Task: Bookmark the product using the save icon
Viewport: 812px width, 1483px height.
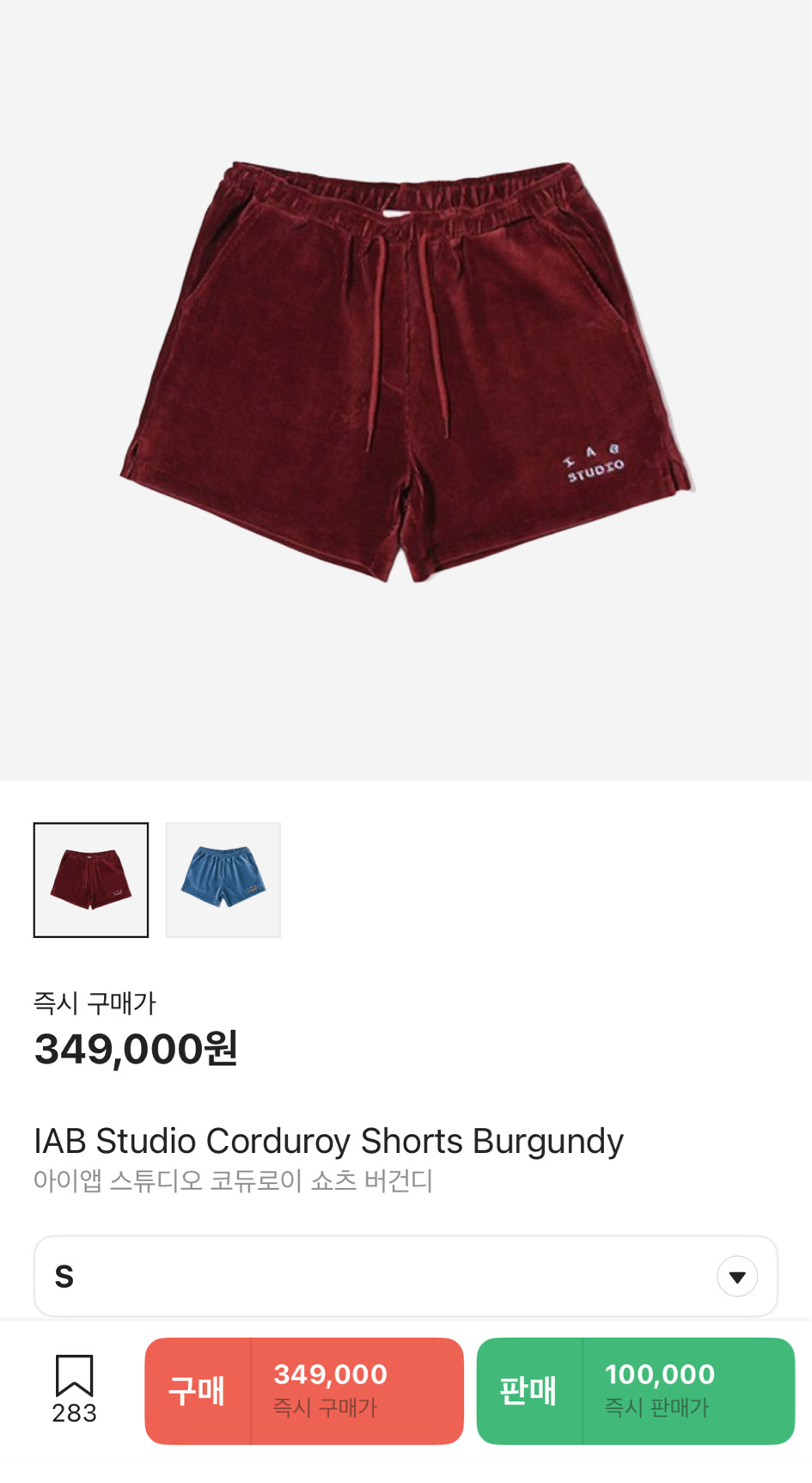Action: (74, 1374)
